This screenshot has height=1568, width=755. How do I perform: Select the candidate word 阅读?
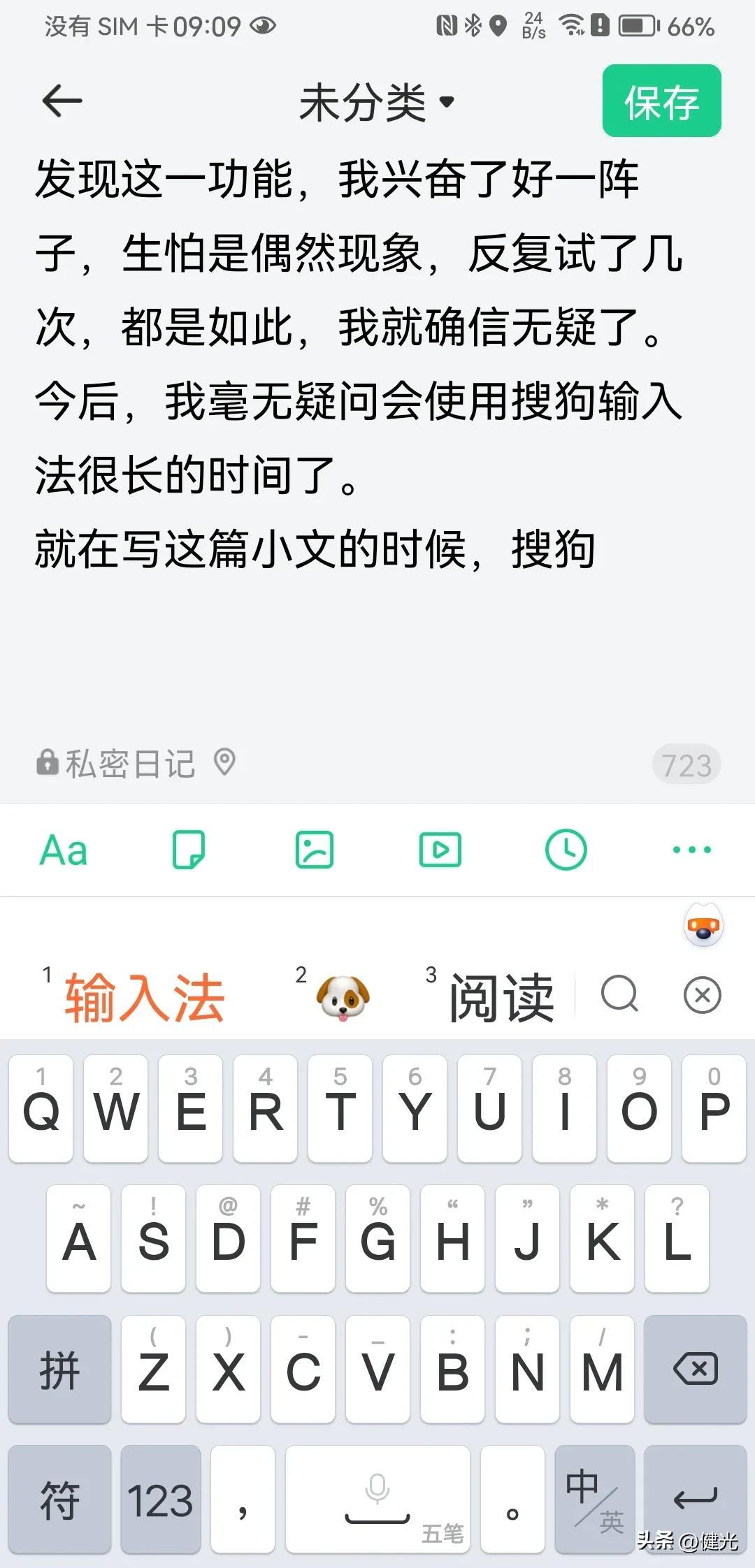[x=501, y=998]
